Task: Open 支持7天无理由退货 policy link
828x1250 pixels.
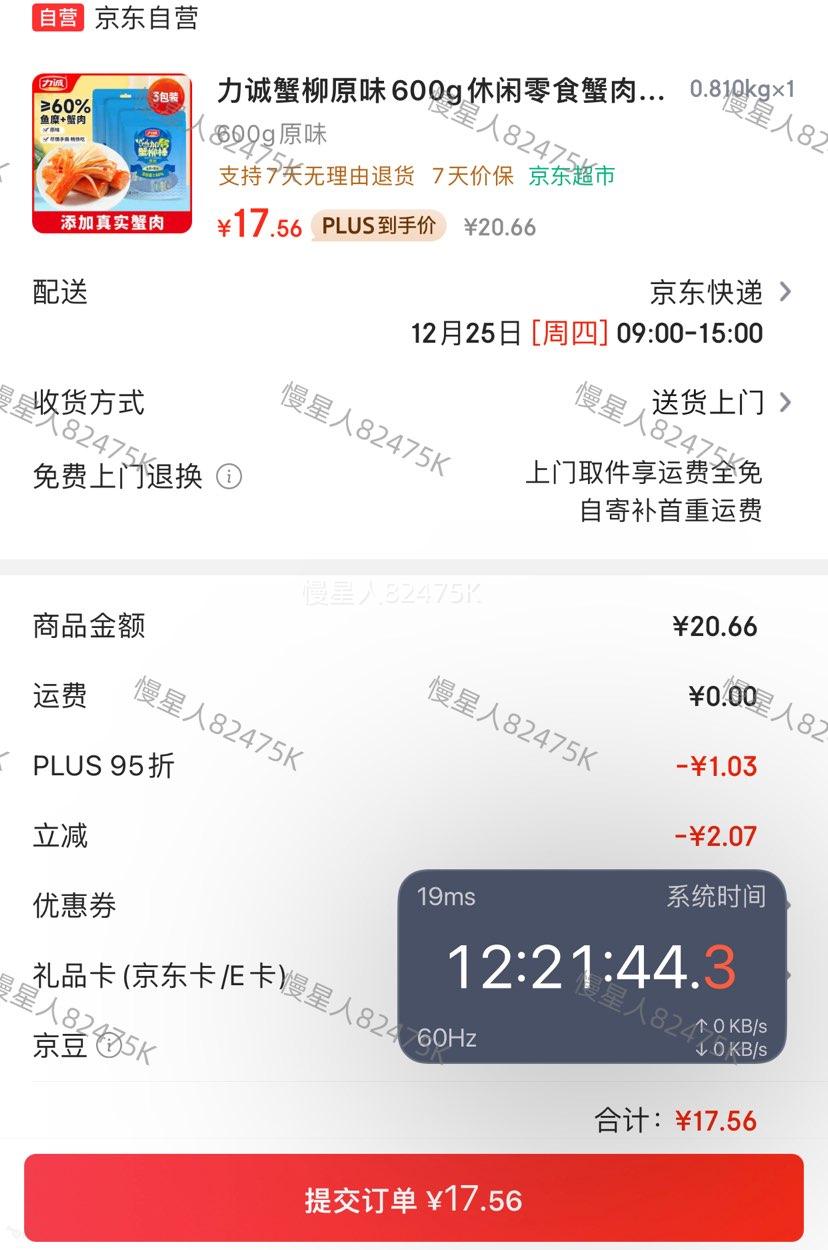Action: tap(316, 176)
